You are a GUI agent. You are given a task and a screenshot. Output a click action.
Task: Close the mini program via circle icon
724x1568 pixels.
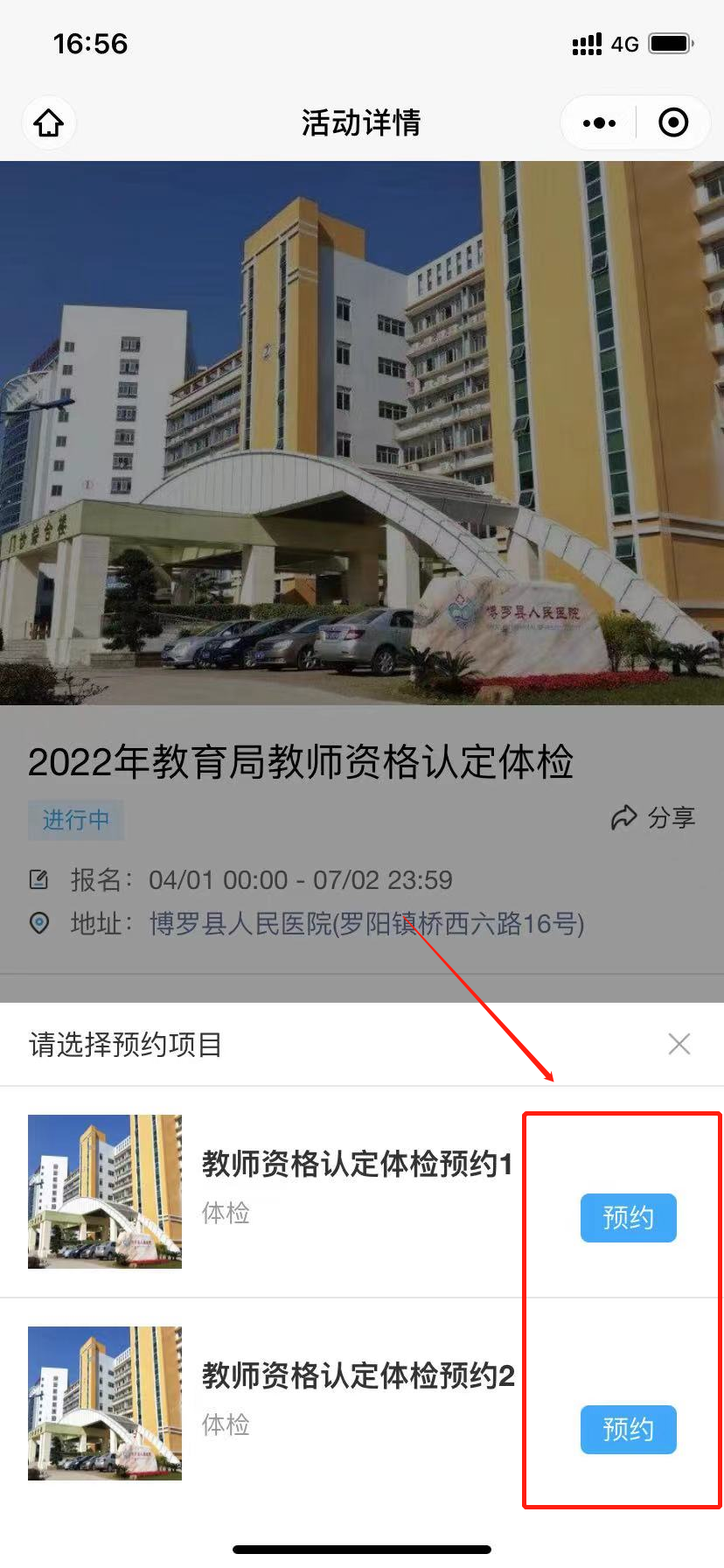click(x=672, y=122)
